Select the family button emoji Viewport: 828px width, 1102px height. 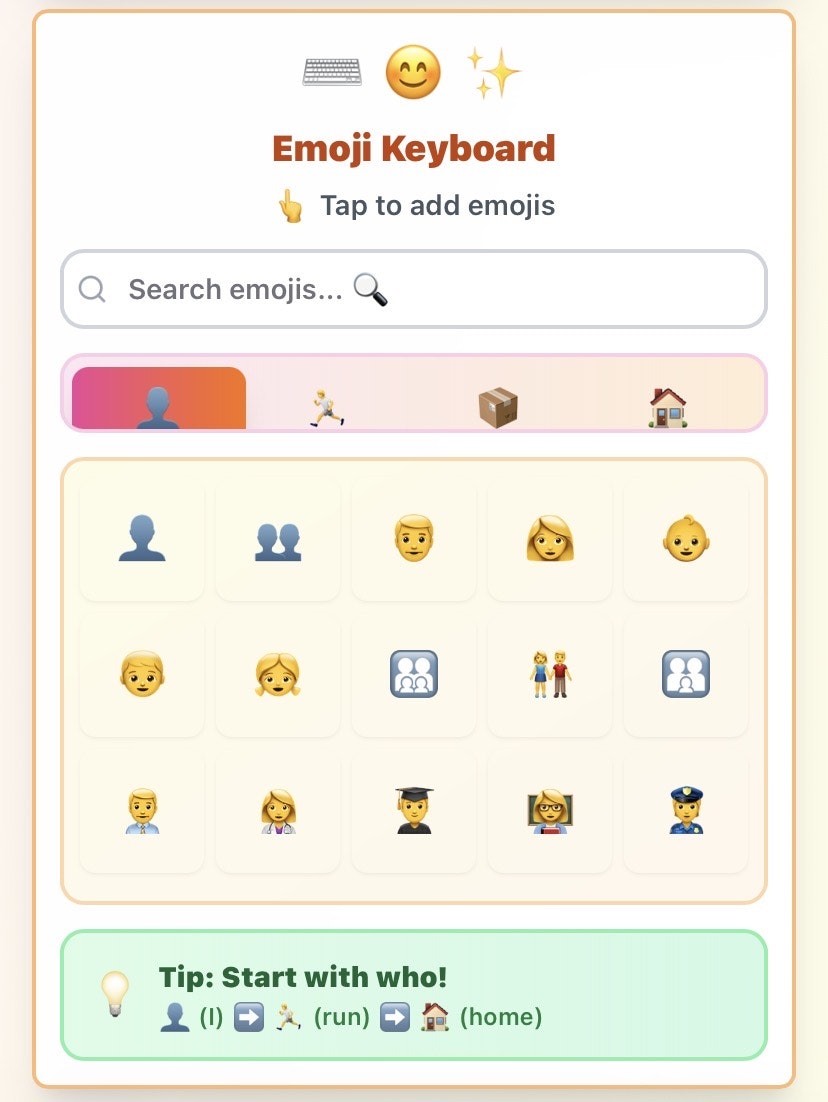(x=414, y=676)
